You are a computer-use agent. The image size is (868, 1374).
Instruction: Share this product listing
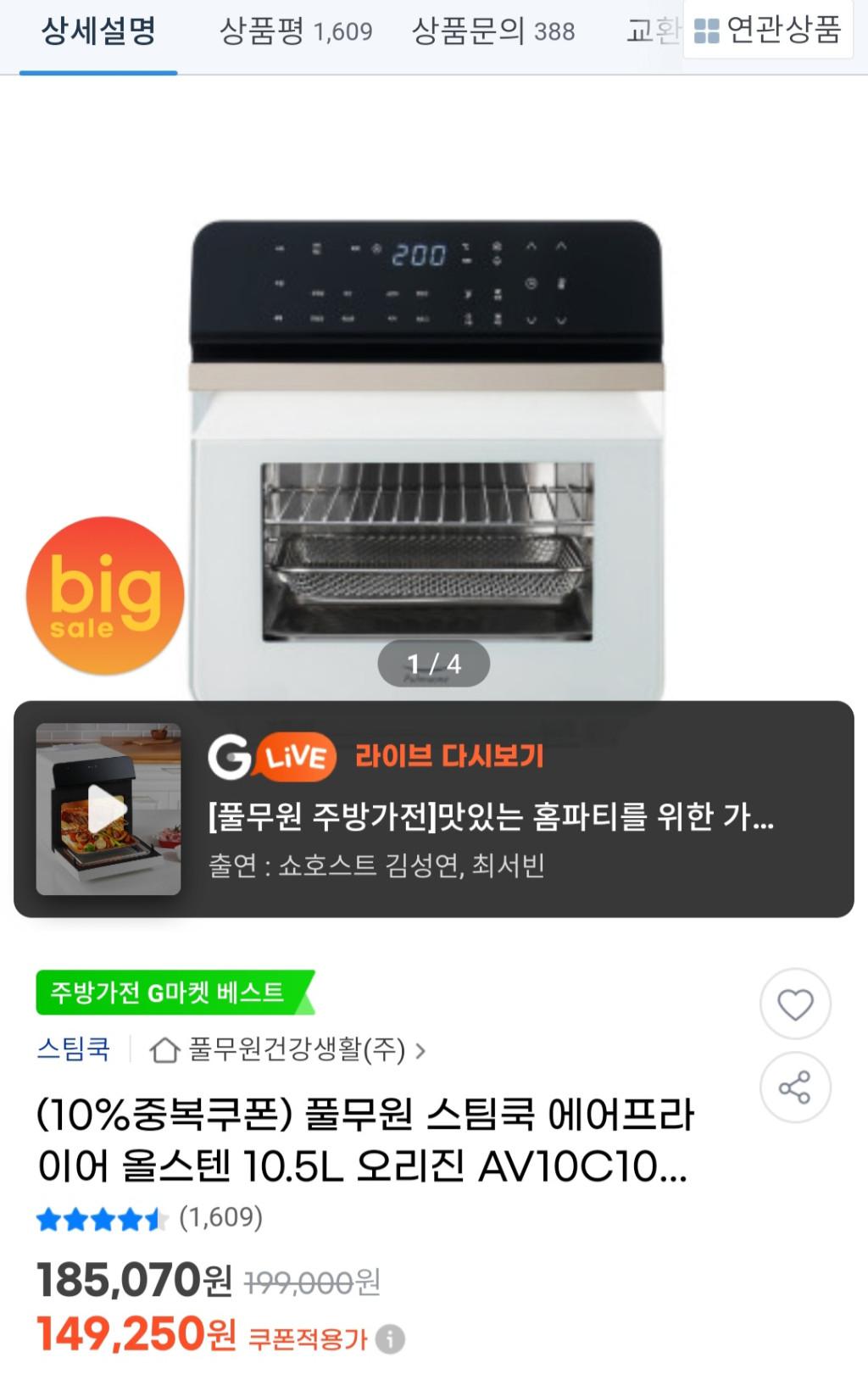tap(795, 1088)
